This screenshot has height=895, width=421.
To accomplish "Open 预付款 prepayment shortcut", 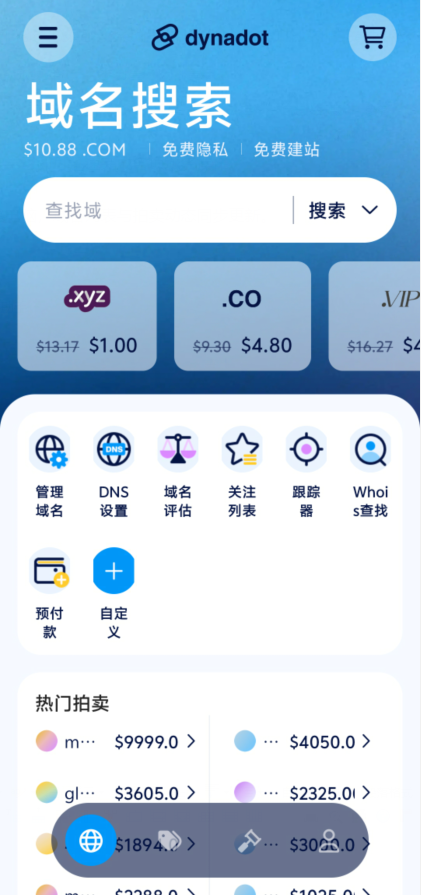I will tap(50, 594).
